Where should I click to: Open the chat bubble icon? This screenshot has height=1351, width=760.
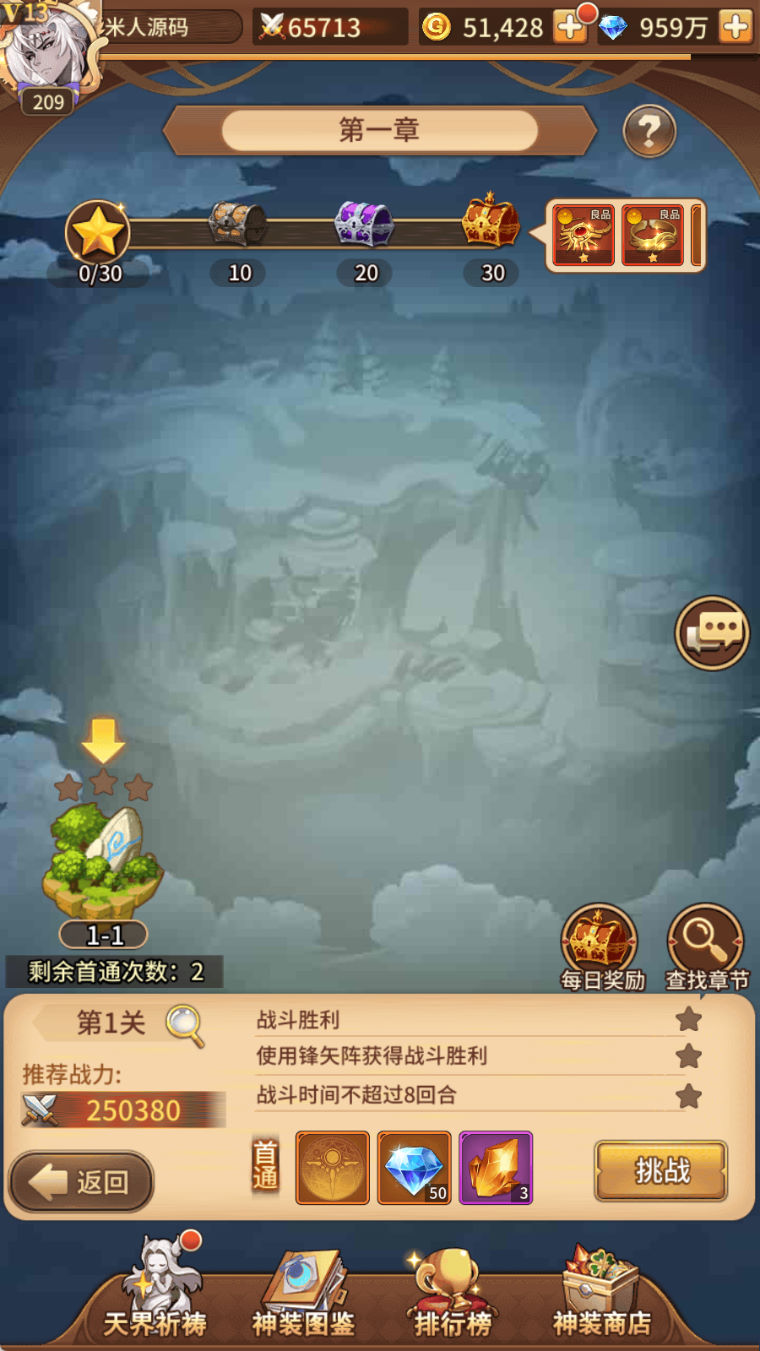712,632
